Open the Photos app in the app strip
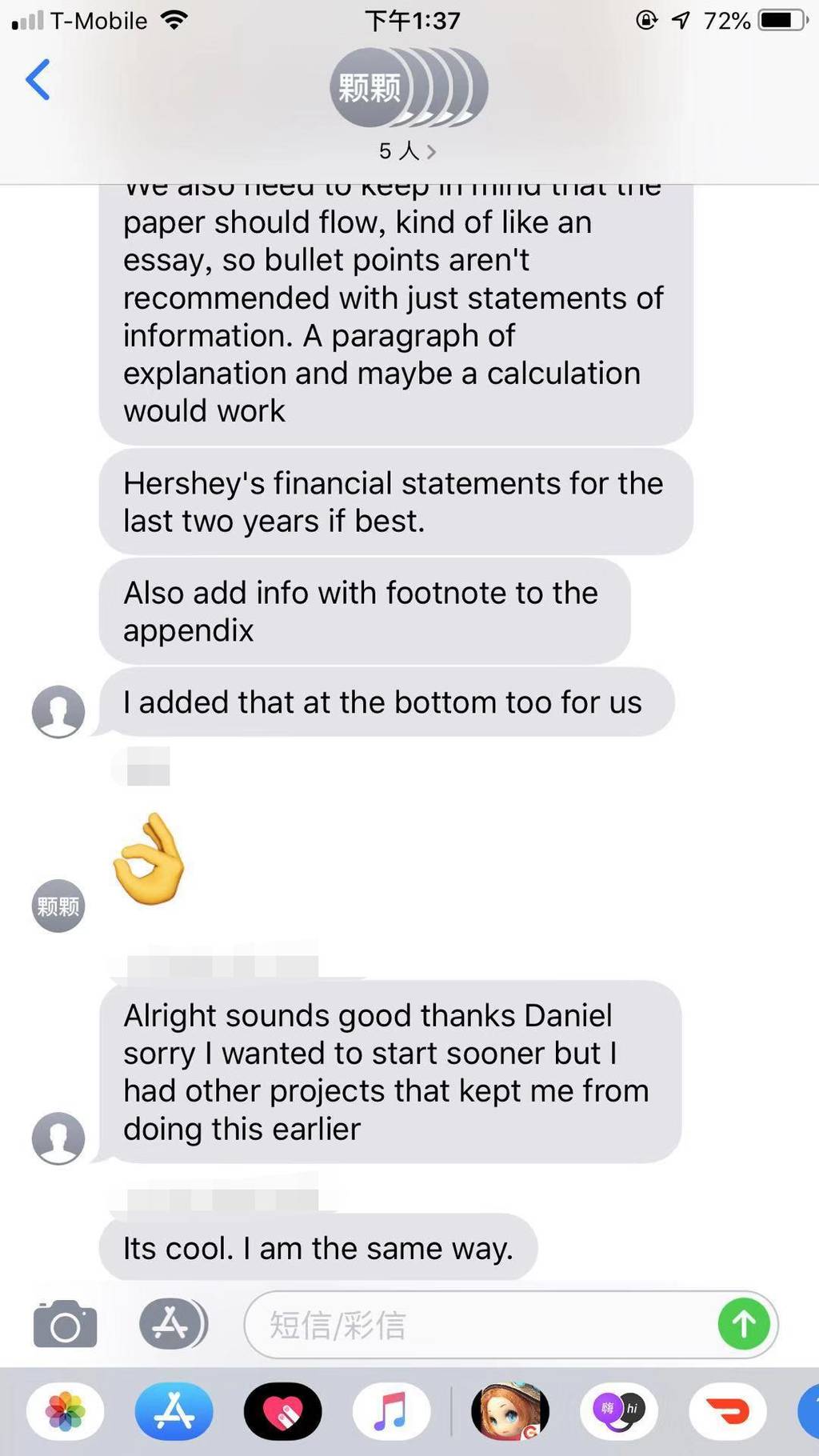The width and height of the screenshot is (819, 1456). pyautogui.click(x=66, y=1412)
